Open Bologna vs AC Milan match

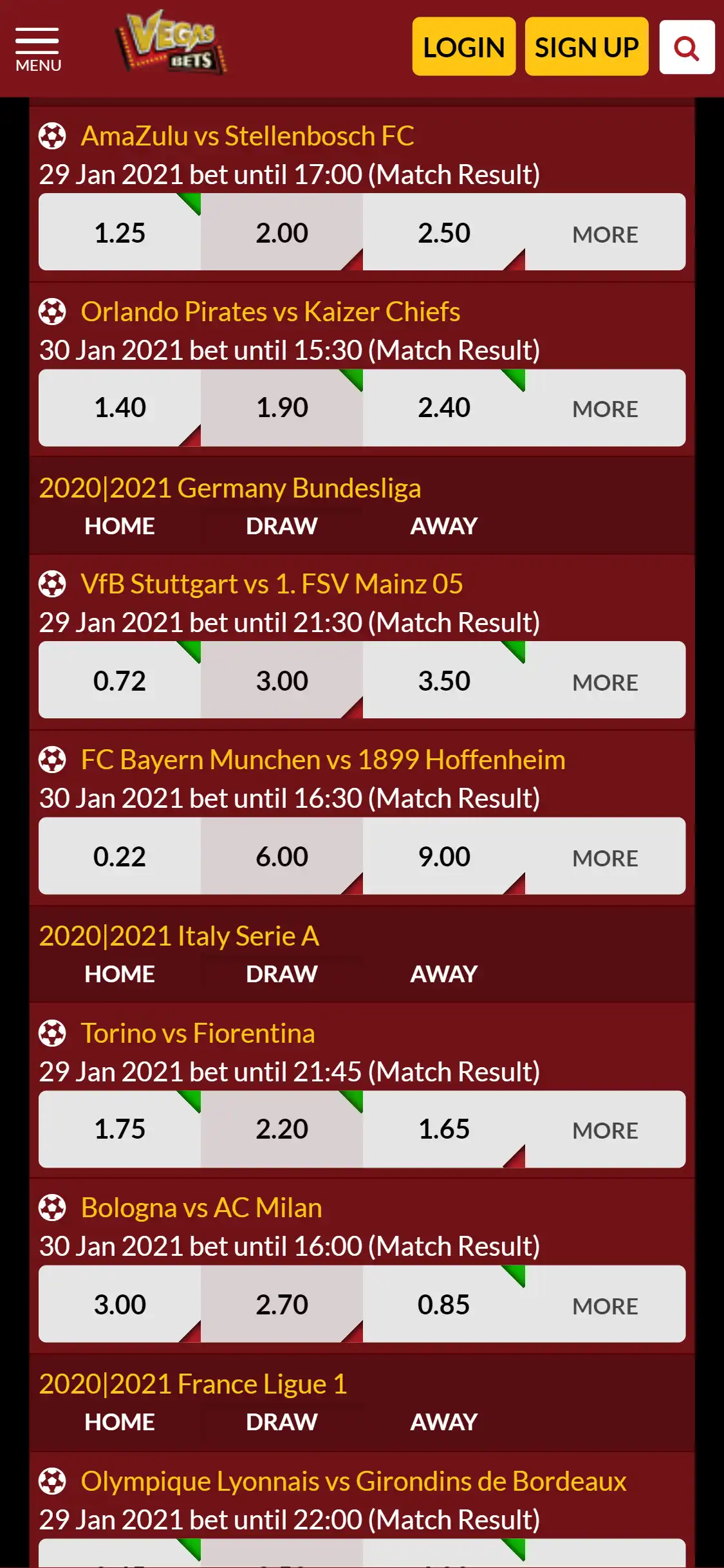[x=201, y=1208]
